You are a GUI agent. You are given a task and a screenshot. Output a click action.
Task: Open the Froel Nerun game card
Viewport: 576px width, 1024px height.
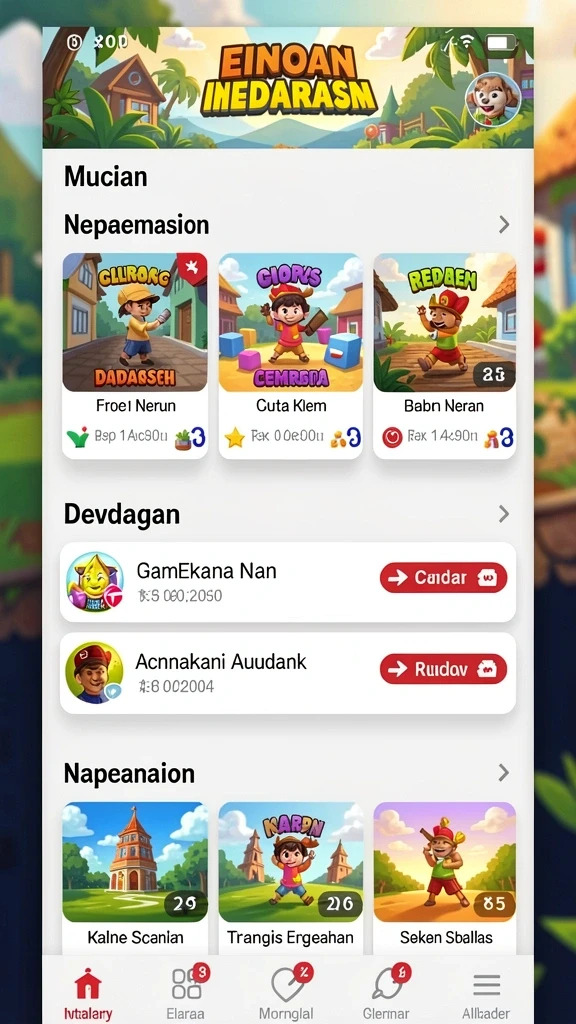coord(135,356)
